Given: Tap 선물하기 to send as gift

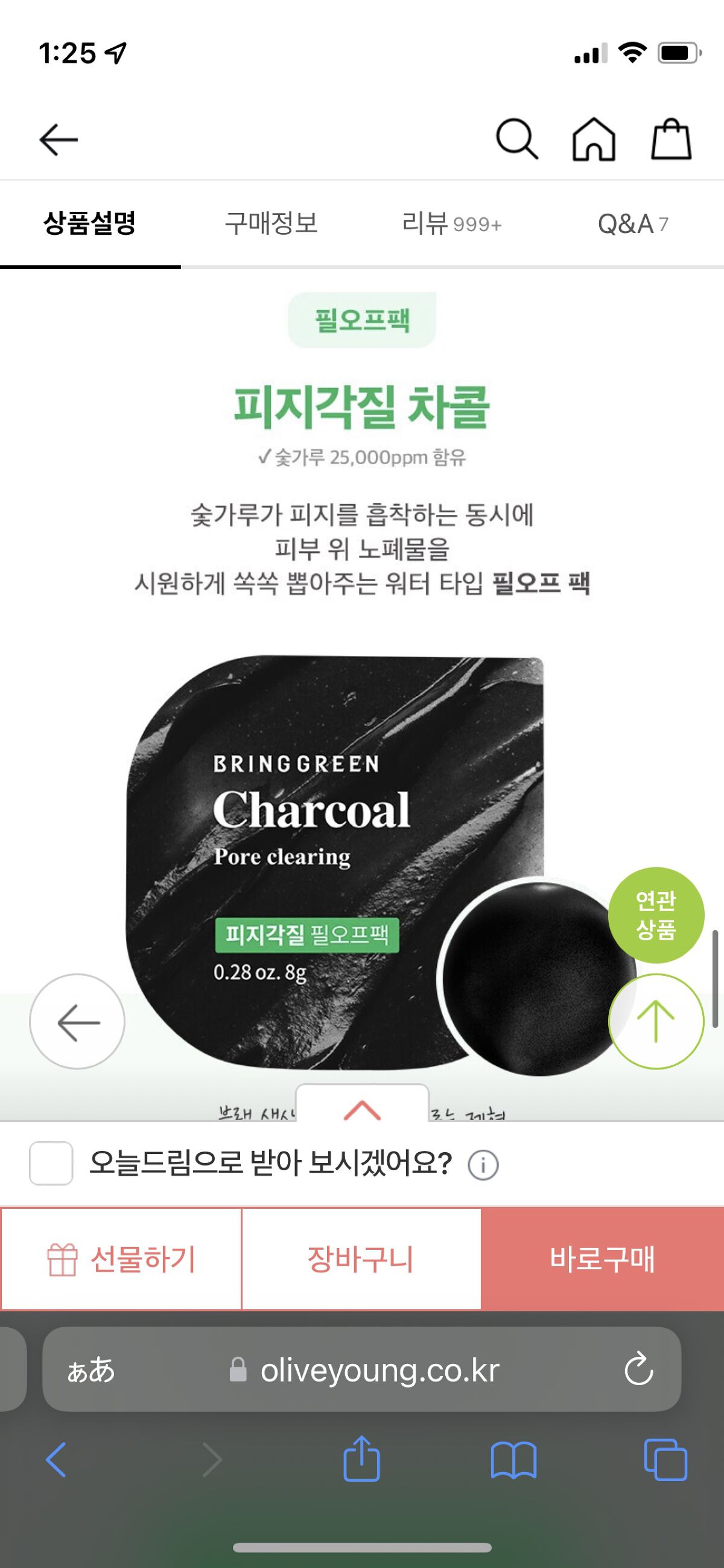Looking at the screenshot, I should pos(121,1259).
